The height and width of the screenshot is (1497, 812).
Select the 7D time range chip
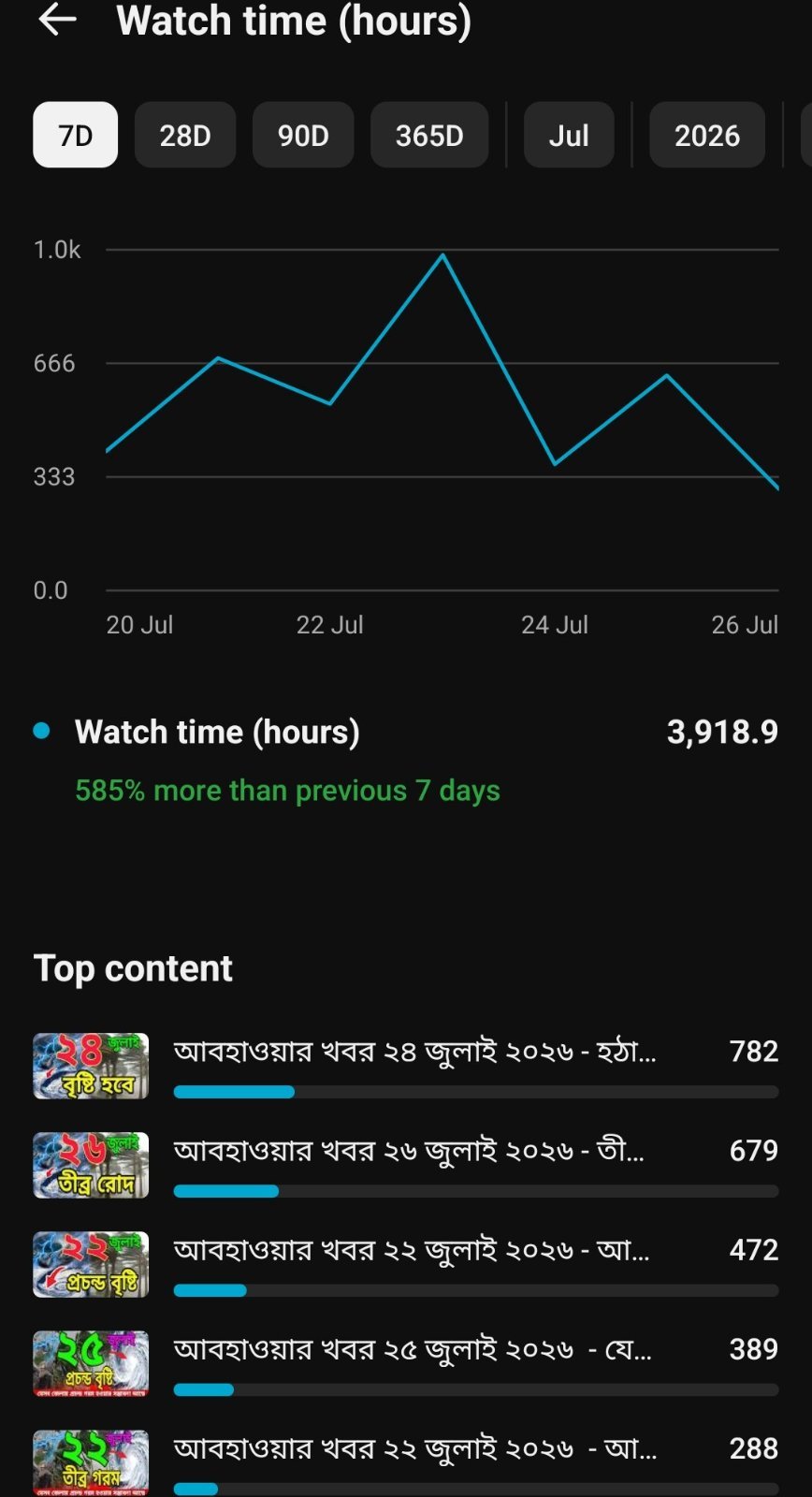click(76, 135)
